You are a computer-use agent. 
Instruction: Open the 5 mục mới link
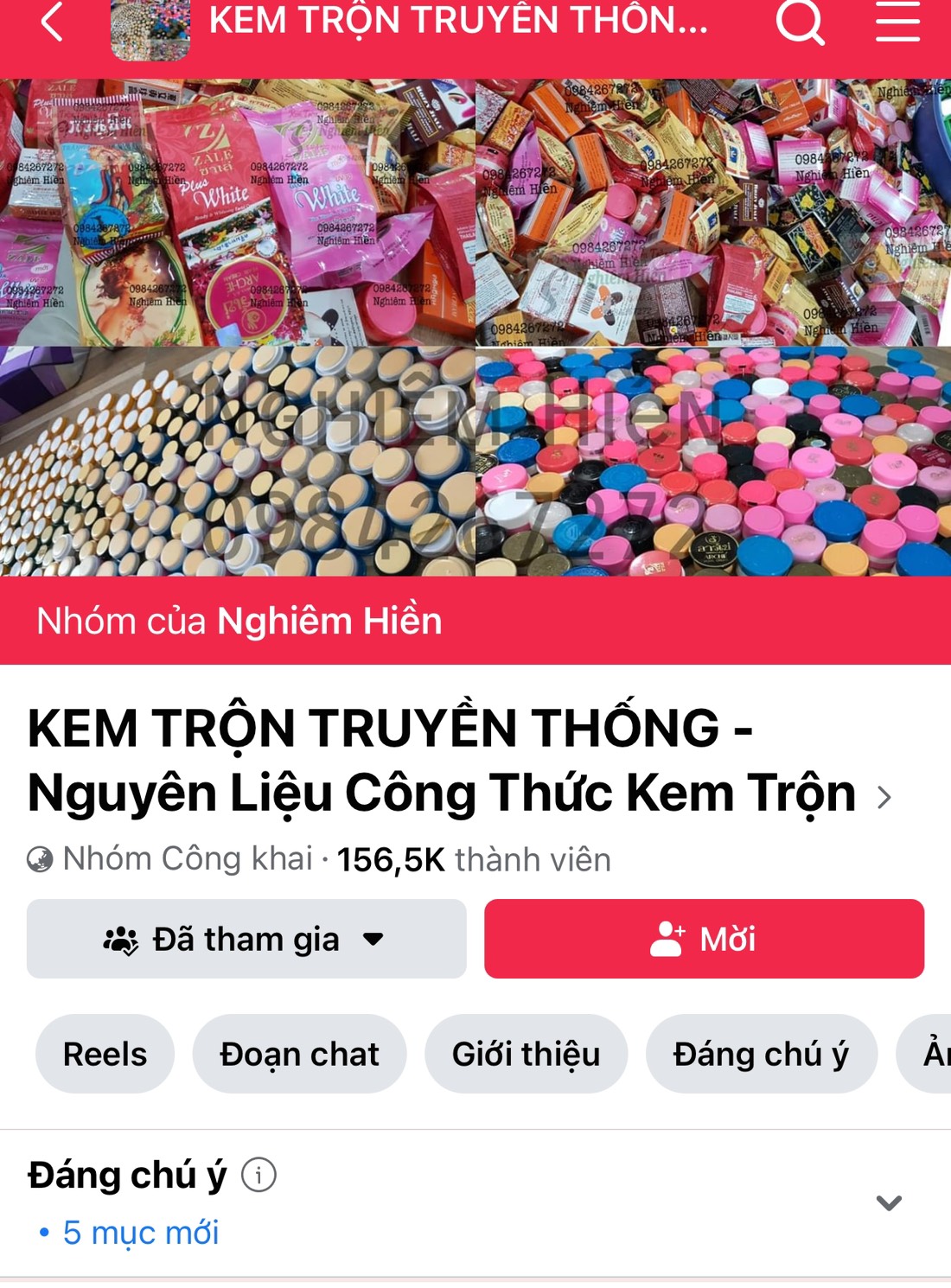pyautogui.click(x=140, y=1233)
